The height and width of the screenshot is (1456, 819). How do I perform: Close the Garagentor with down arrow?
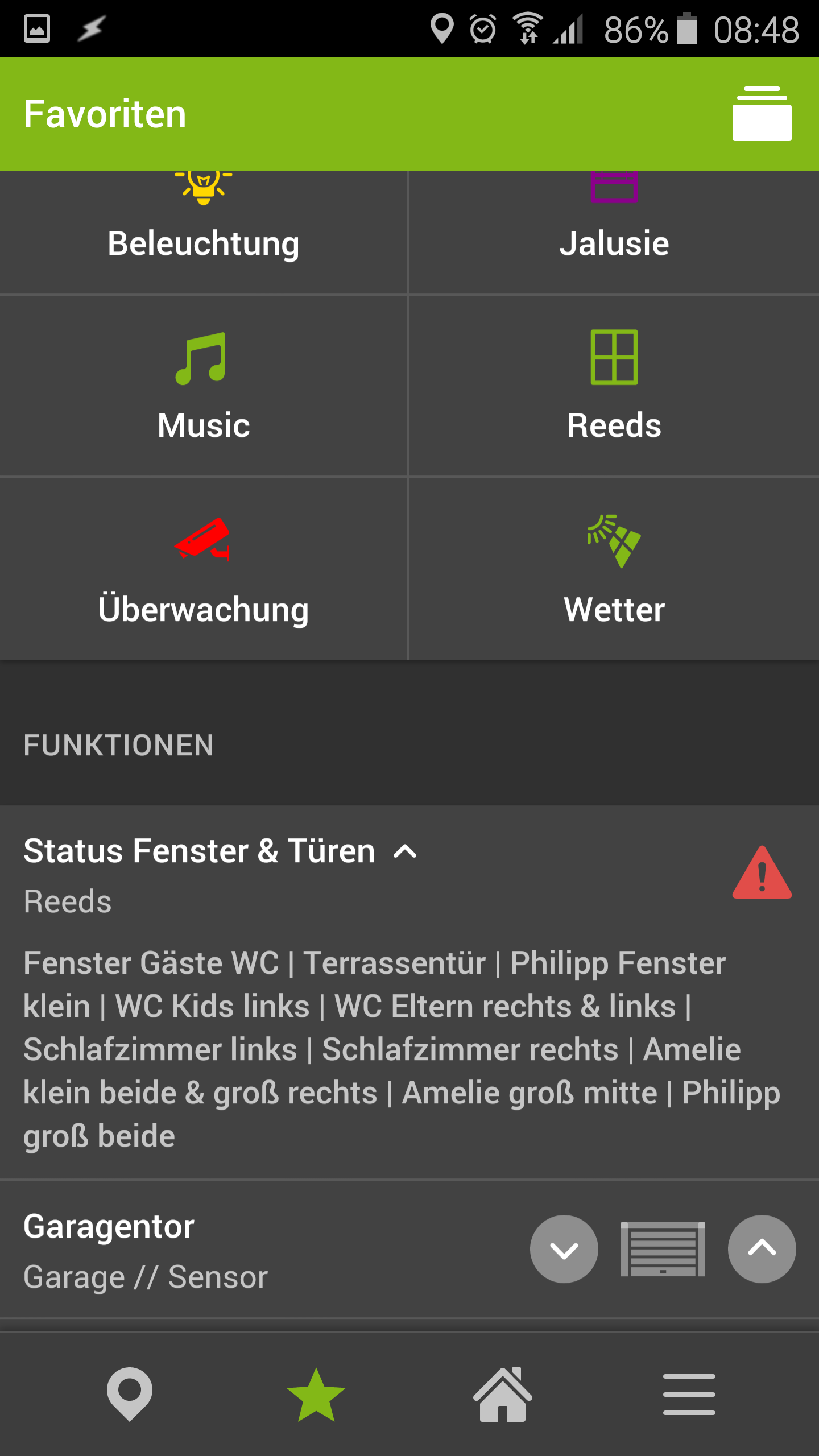(x=564, y=1249)
